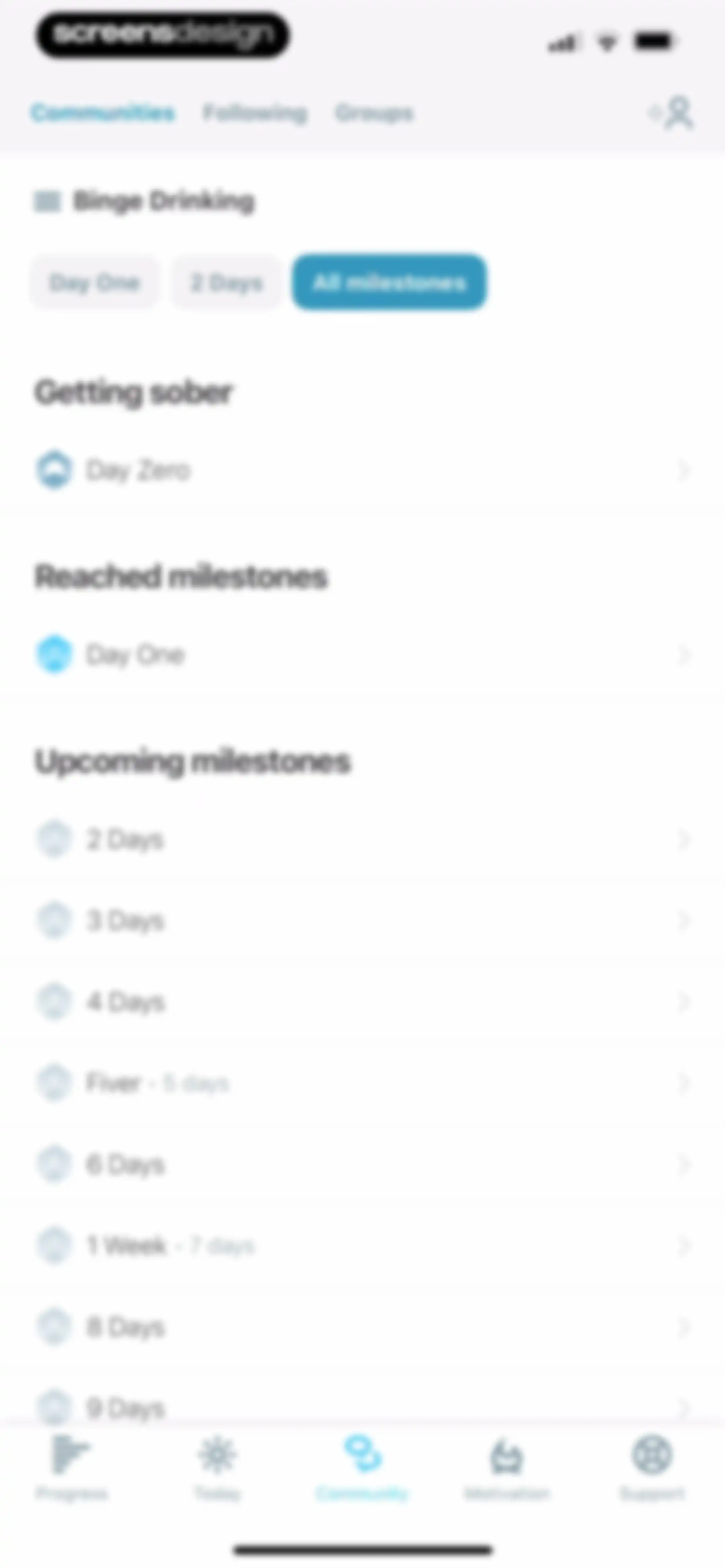
Task: Open the 1 Week milestone
Action: [362, 1245]
